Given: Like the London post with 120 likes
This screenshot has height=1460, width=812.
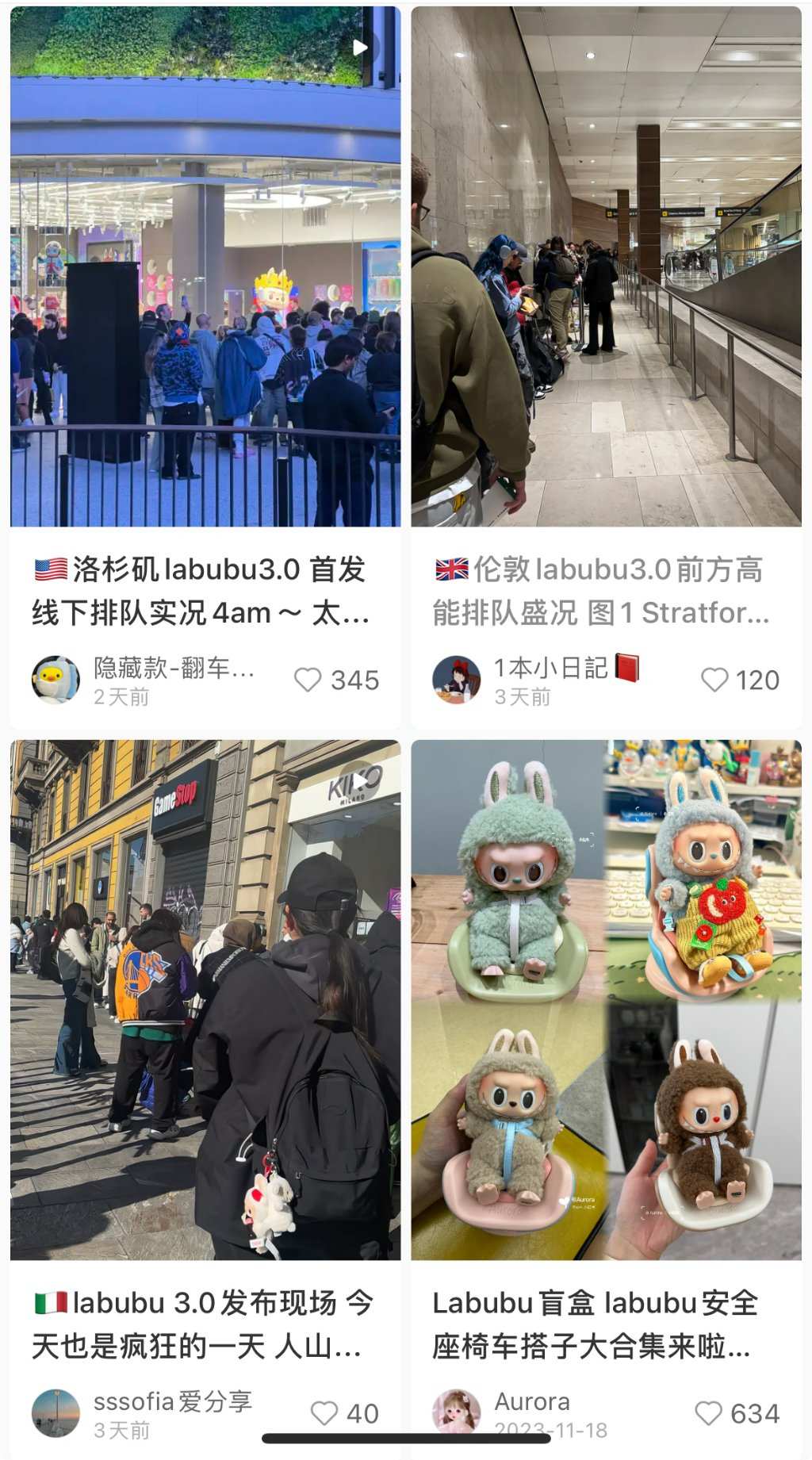Looking at the screenshot, I should coord(714,680).
